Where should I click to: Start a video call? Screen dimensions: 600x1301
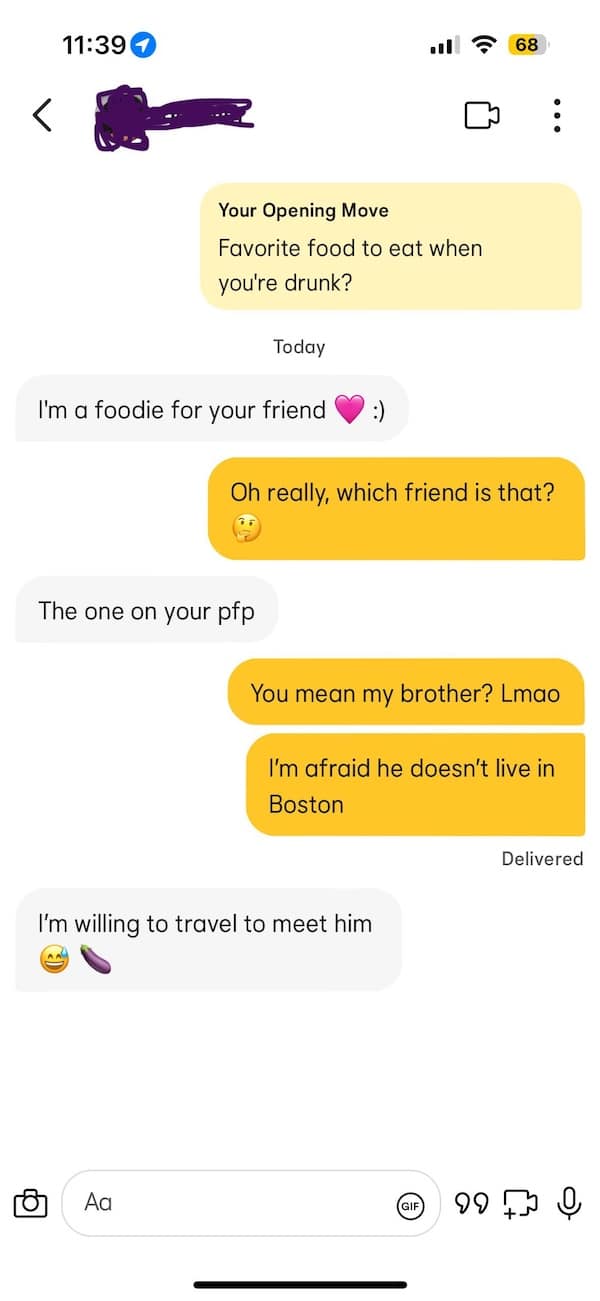pos(481,116)
